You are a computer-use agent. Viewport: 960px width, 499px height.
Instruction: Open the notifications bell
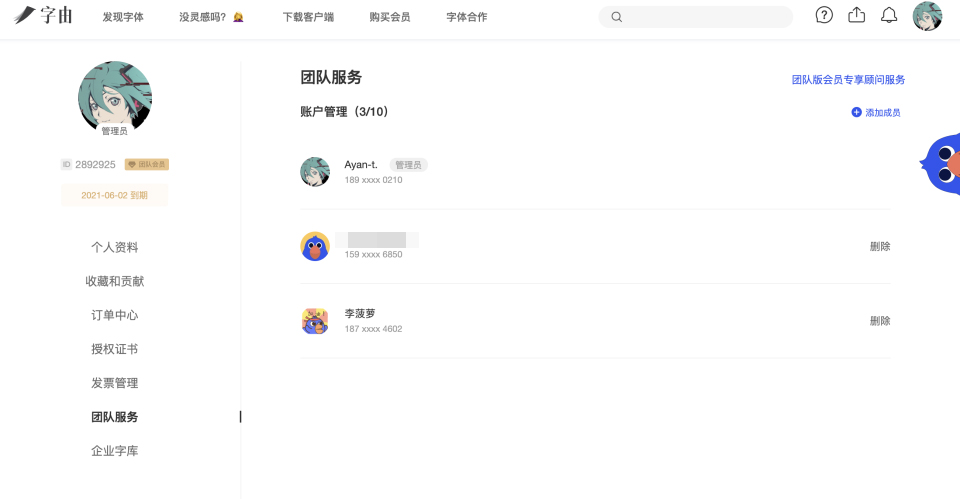[x=888, y=15]
